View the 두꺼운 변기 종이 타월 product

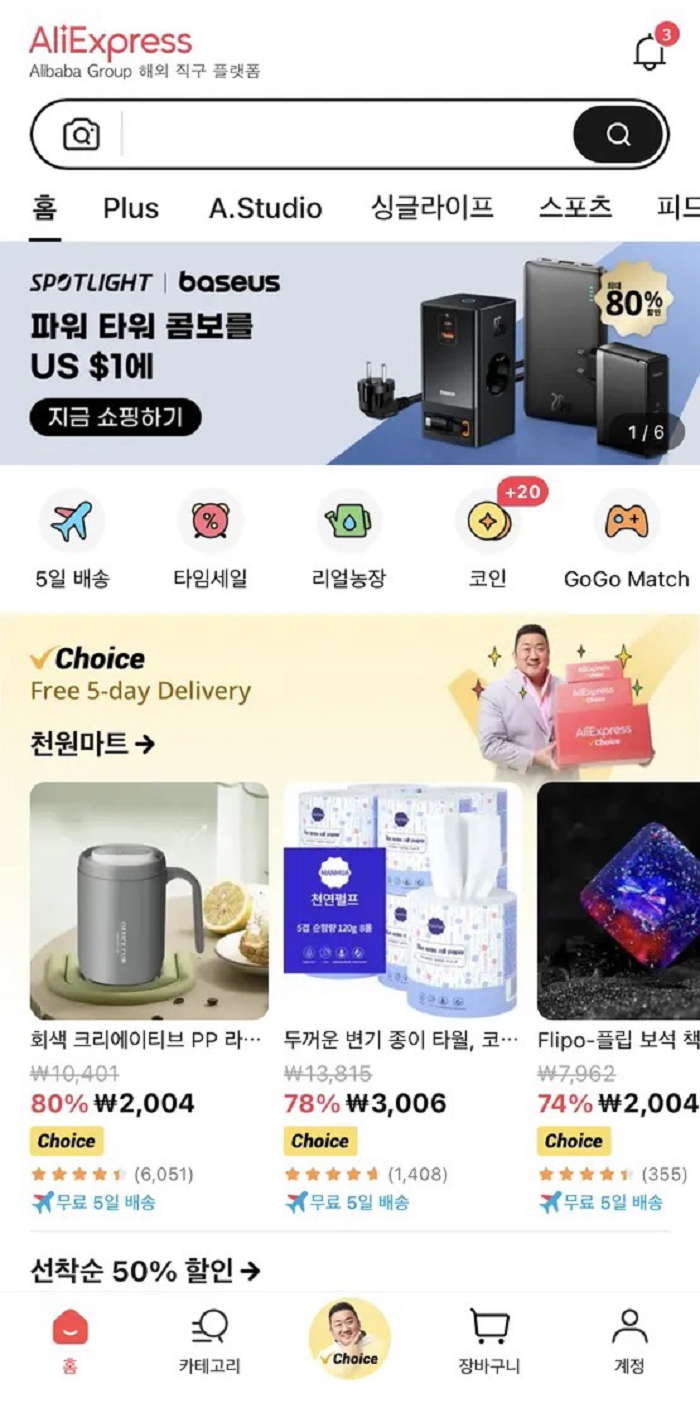click(x=402, y=900)
